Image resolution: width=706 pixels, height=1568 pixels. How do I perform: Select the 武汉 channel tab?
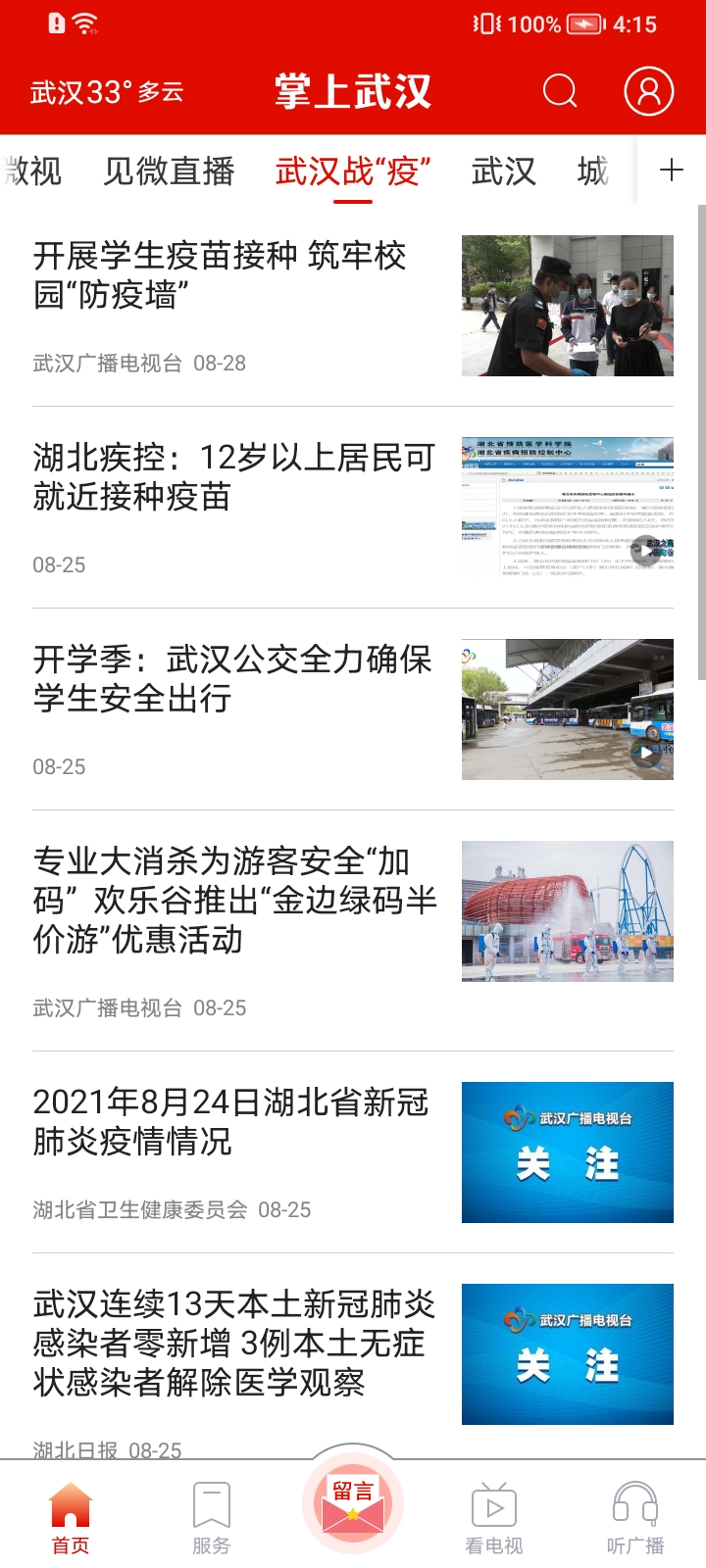pos(503,170)
